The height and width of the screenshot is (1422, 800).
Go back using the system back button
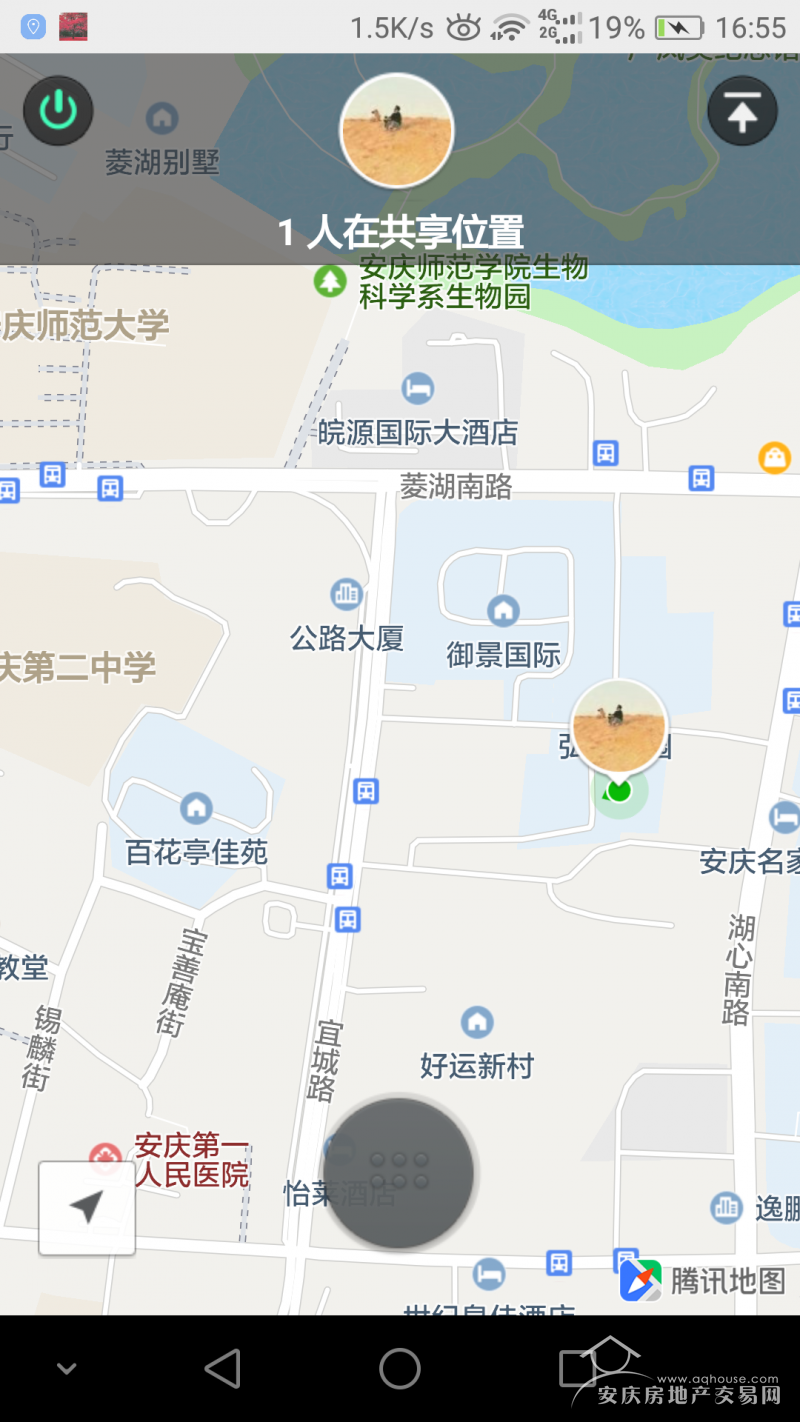pos(223,1368)
